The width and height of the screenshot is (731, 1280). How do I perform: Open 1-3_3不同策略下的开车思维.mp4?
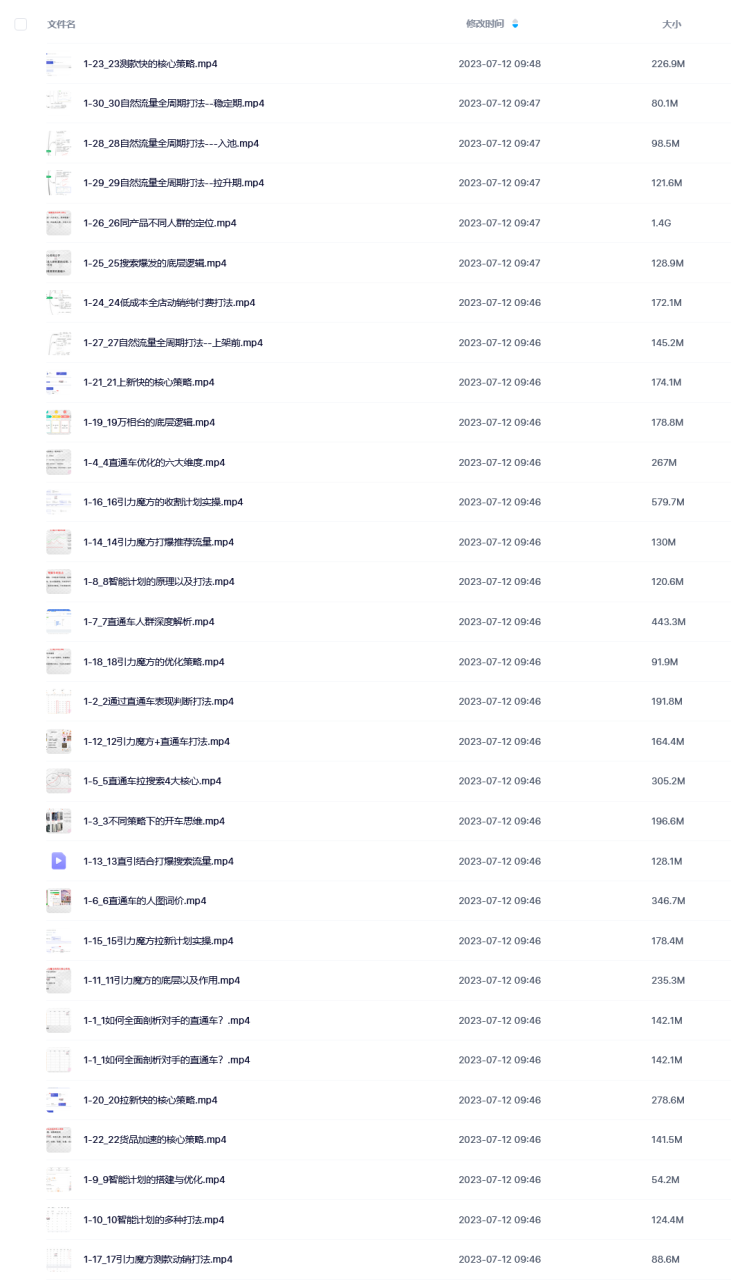[x=154, y=821]
